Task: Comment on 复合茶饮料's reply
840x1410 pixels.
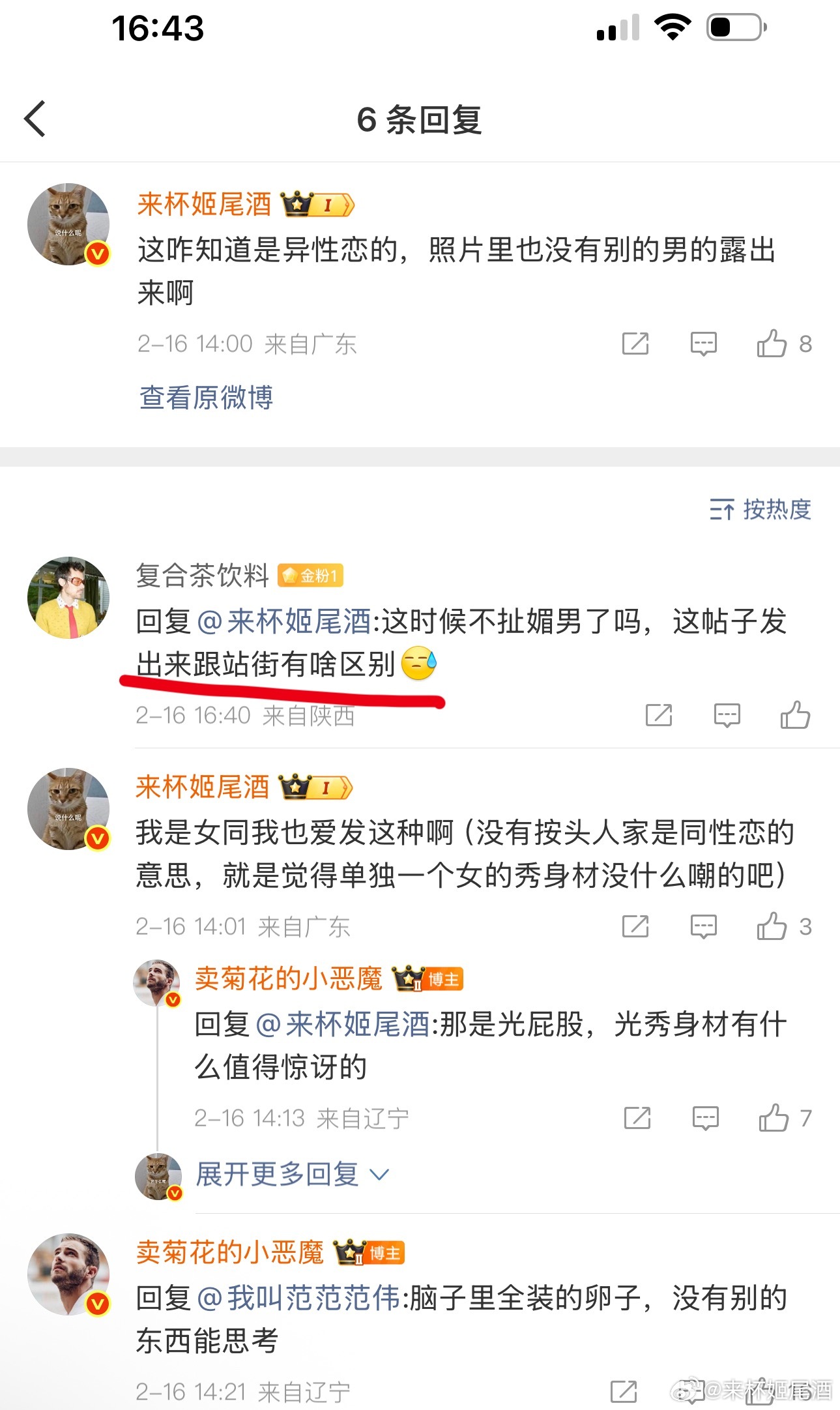Action: pos(727,715)
